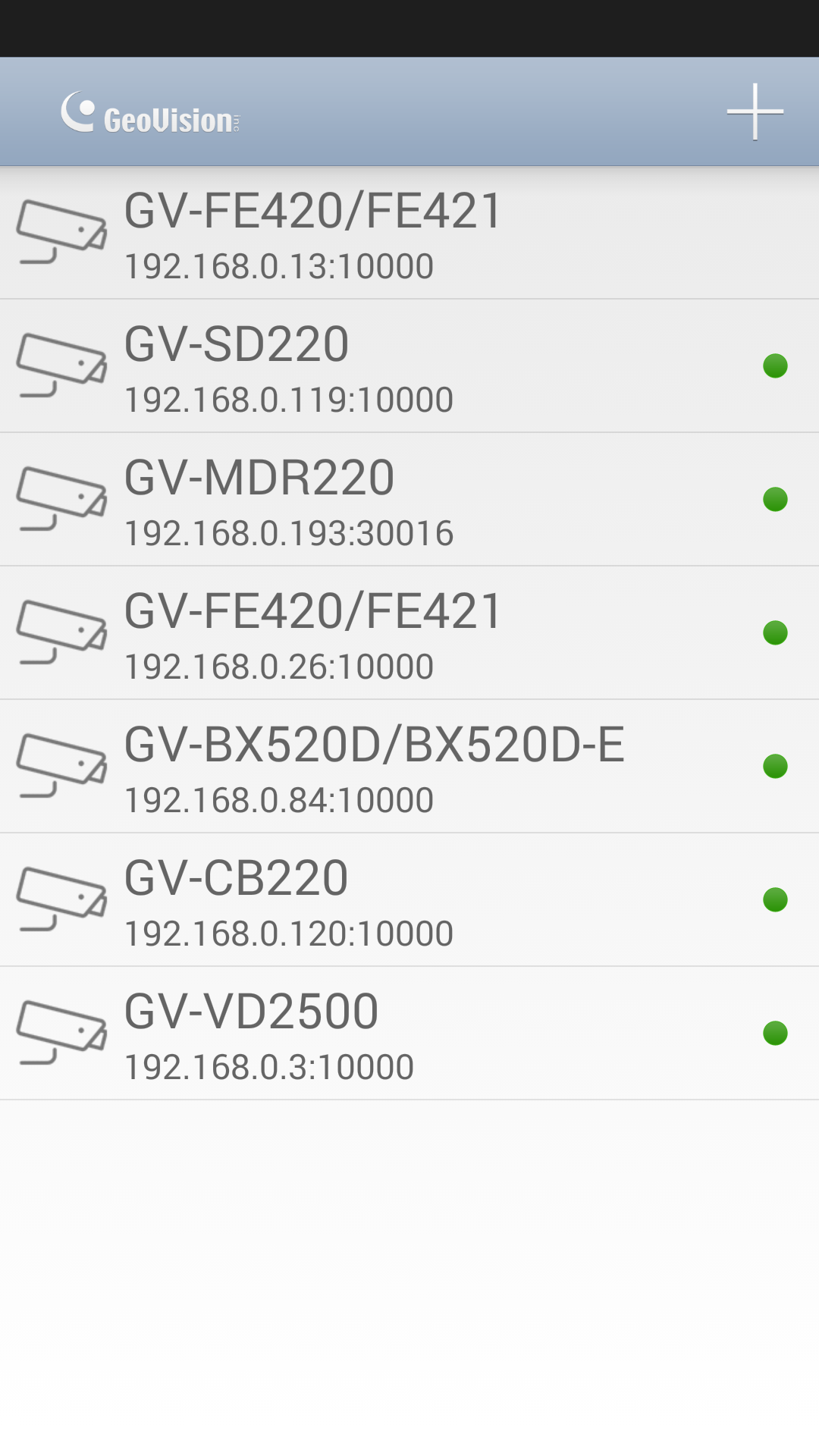This screenshot has width=819, height=1456.
Task: Tap the GeoVision logo in the header
Action: click(152, 114)
